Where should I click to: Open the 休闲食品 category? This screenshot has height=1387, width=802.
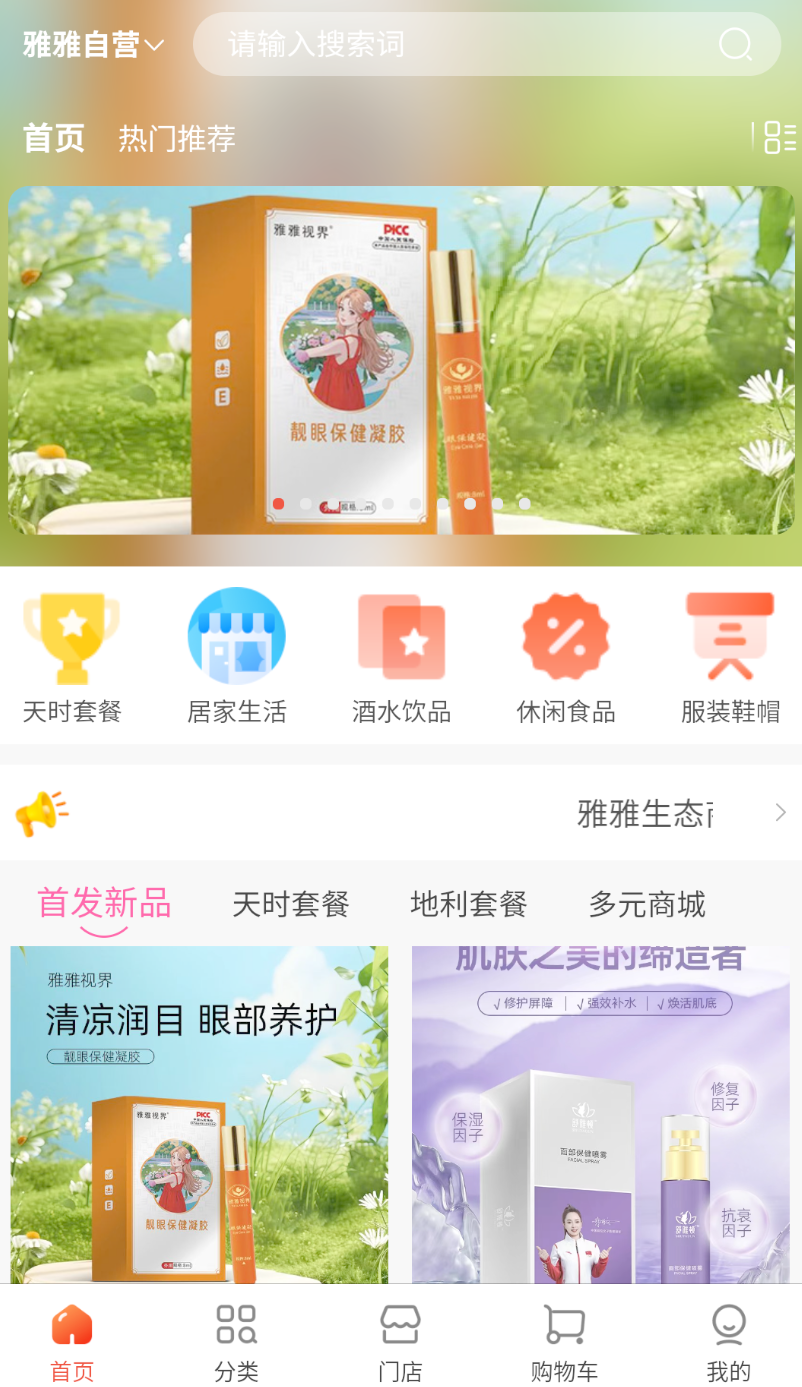point(566,656)
